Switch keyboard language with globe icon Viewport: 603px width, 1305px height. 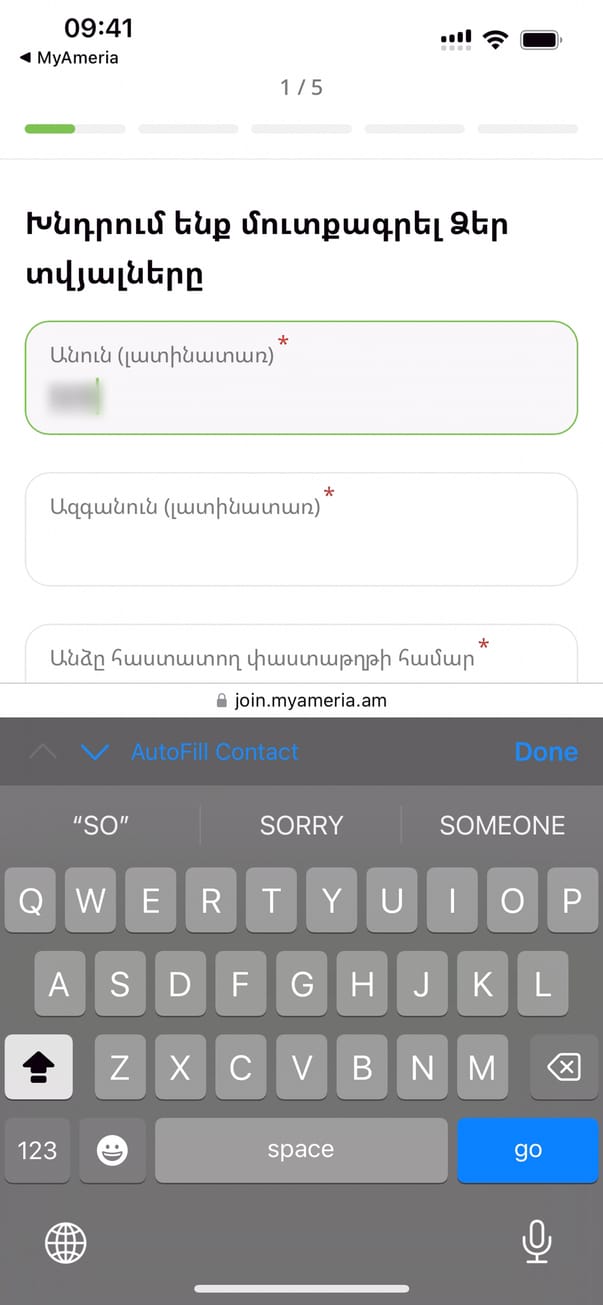coord(66,1243)
